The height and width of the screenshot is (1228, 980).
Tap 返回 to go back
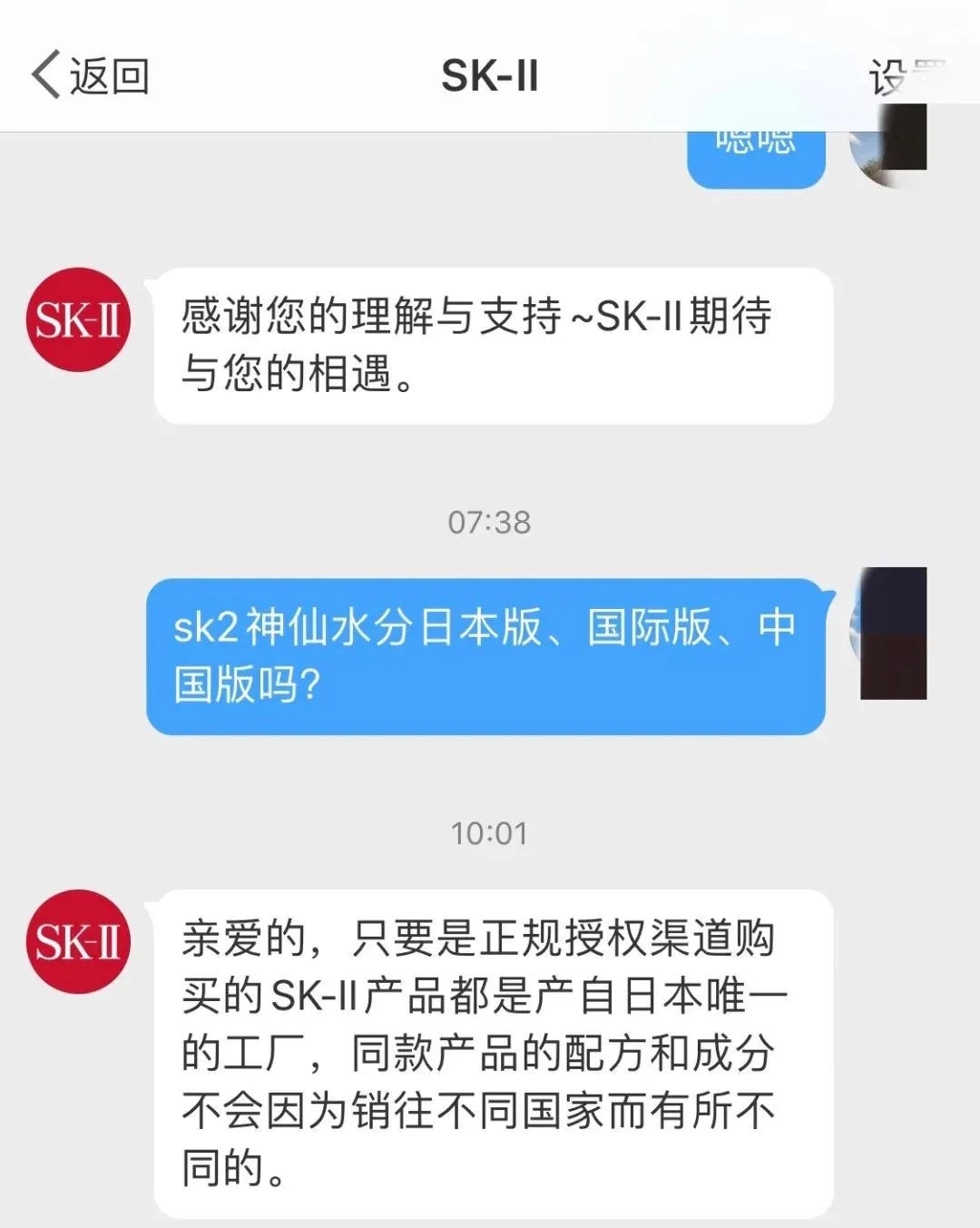coord(91,75)
